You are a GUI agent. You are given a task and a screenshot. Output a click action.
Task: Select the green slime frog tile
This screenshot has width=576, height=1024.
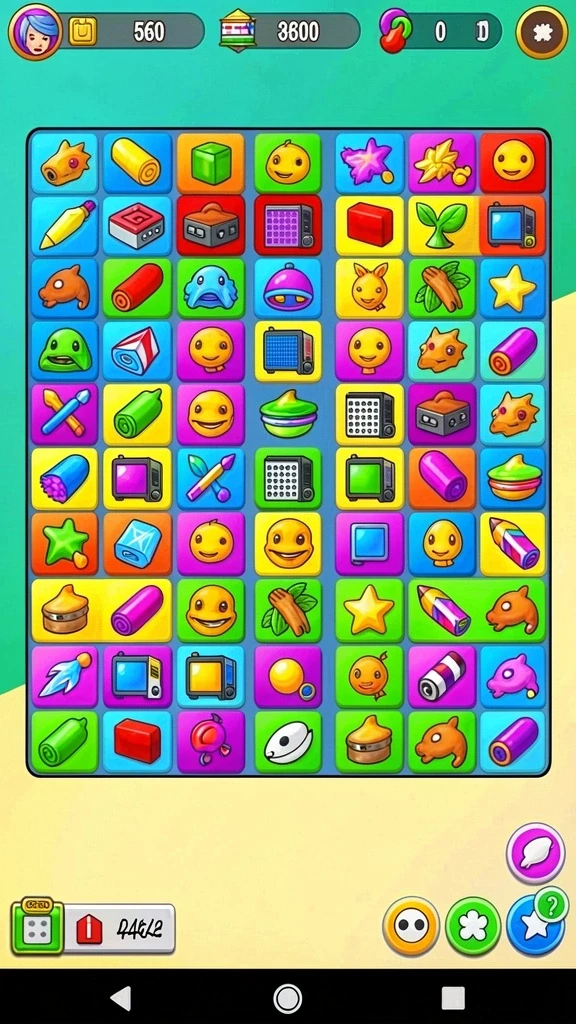click(x=64, y=352)
